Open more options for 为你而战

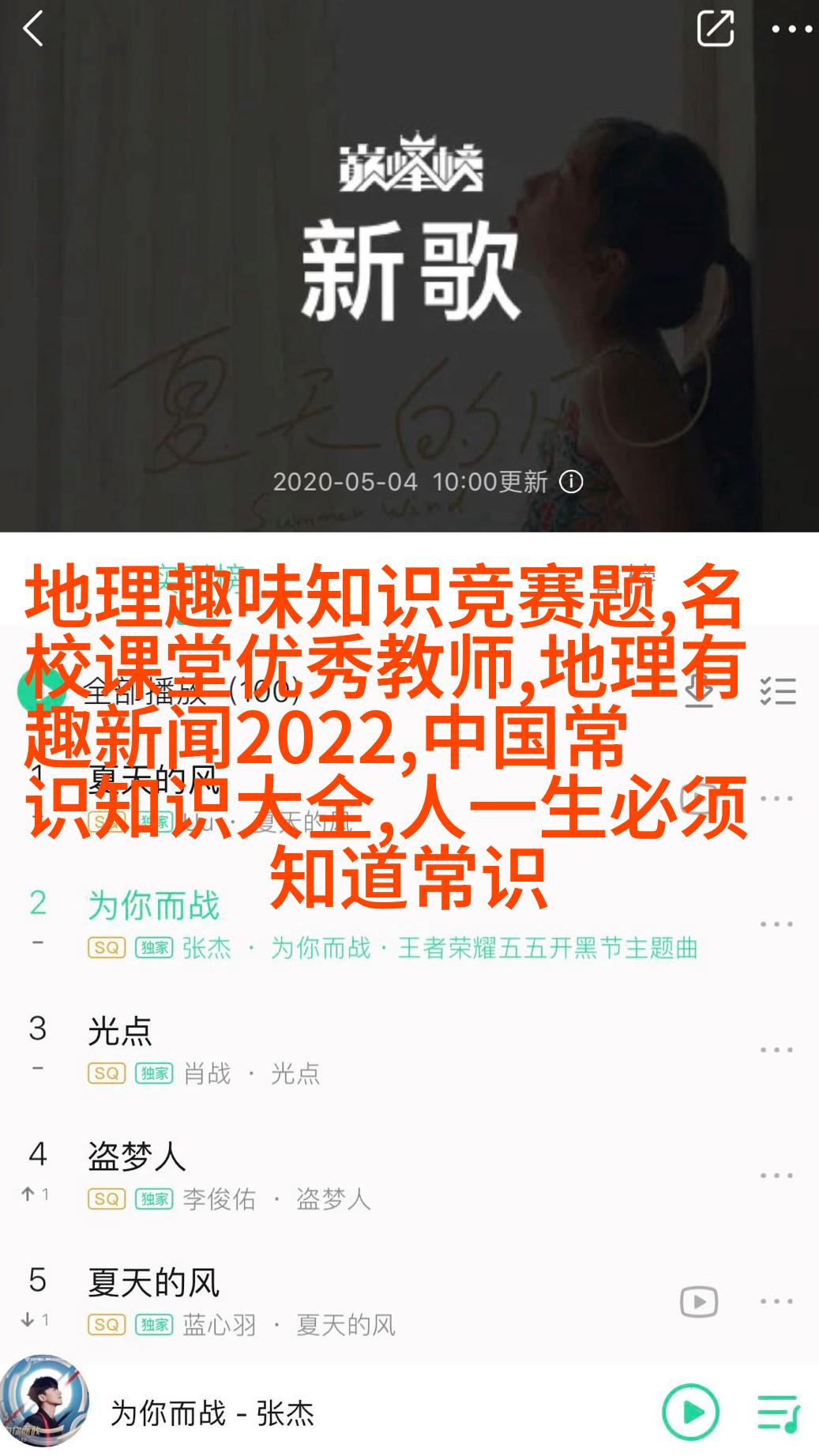coord(777,924)
